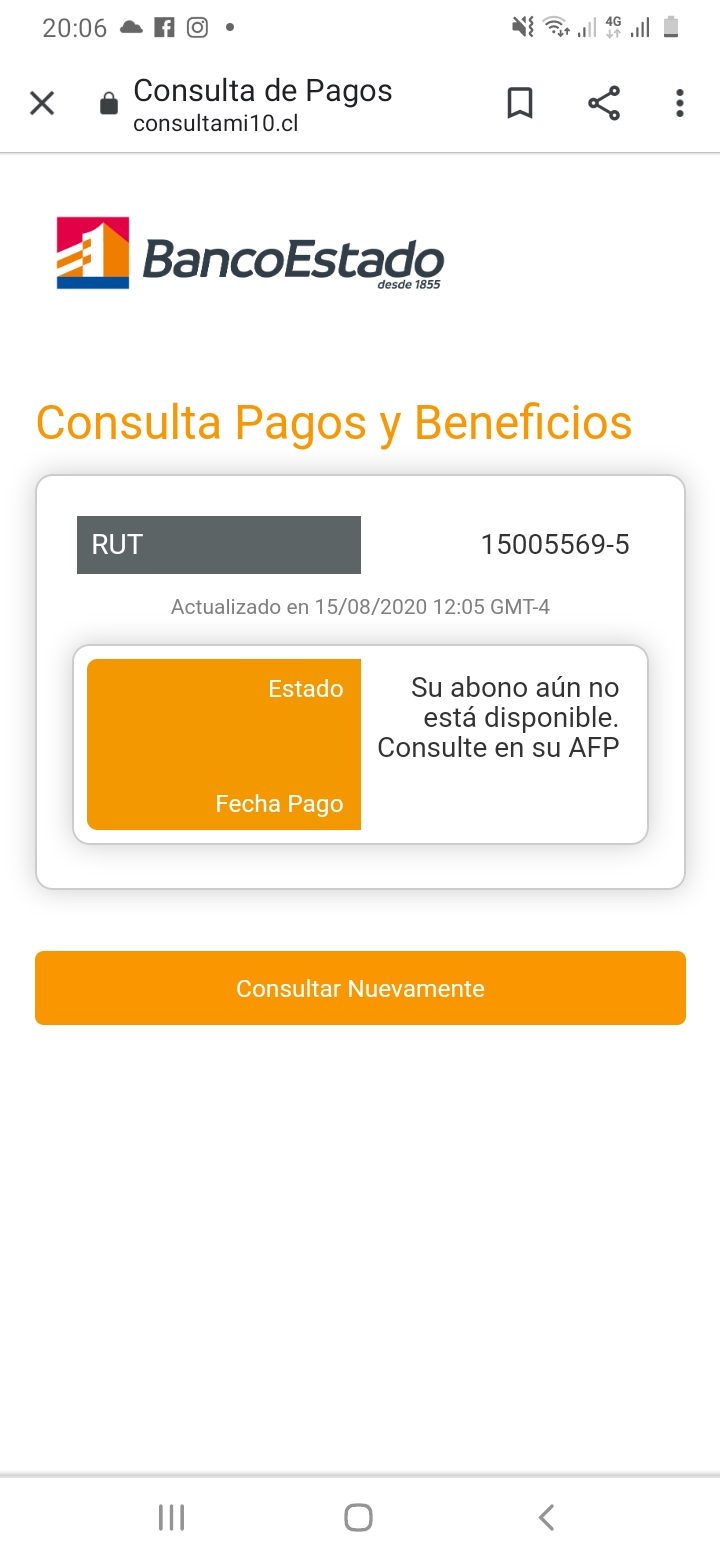Open the browser overflow menu
Image resolution: width=720 pixels, height=1560 pixels.
pos(680,103)
